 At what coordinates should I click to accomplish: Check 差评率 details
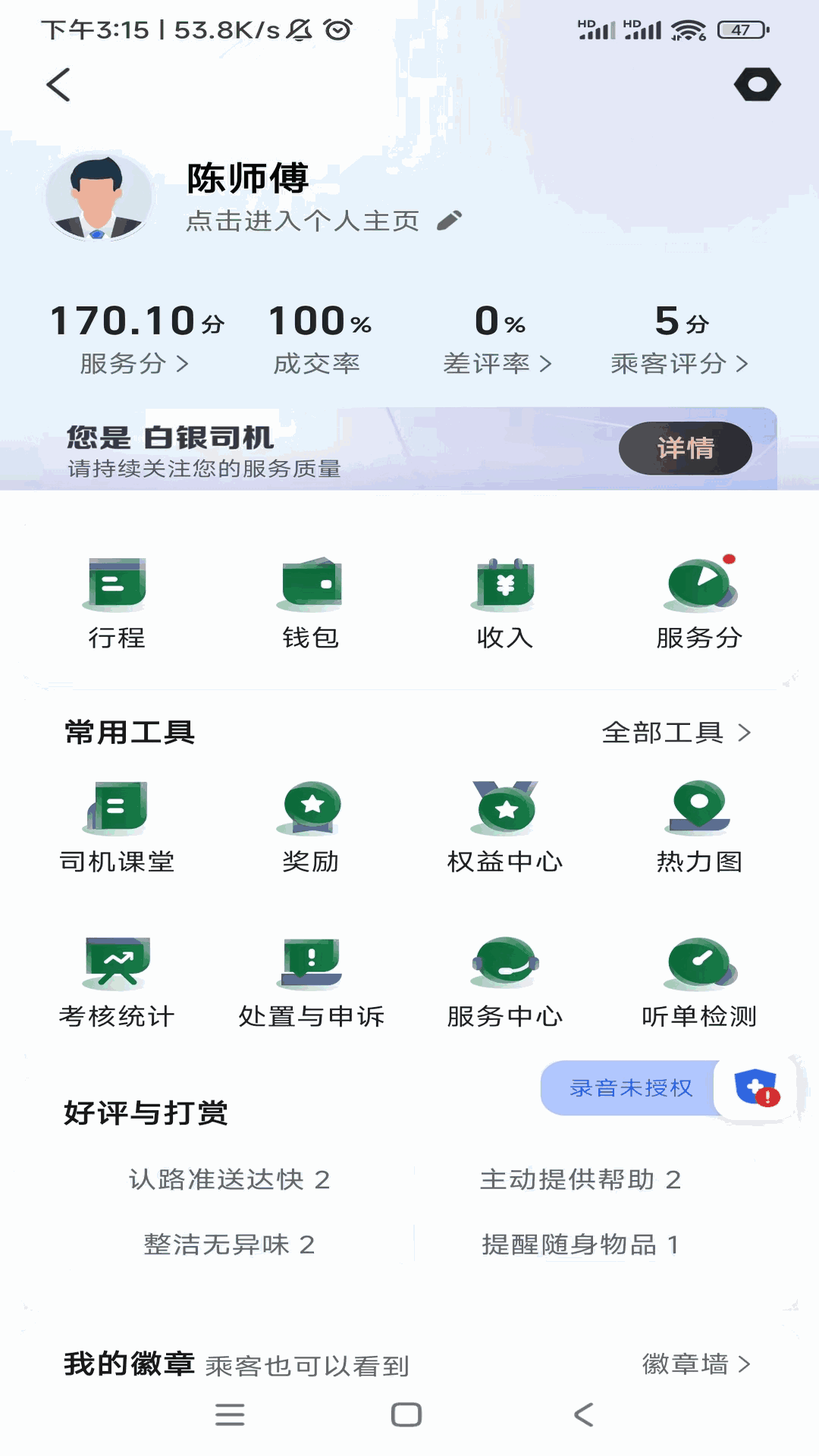pos(497,363)
